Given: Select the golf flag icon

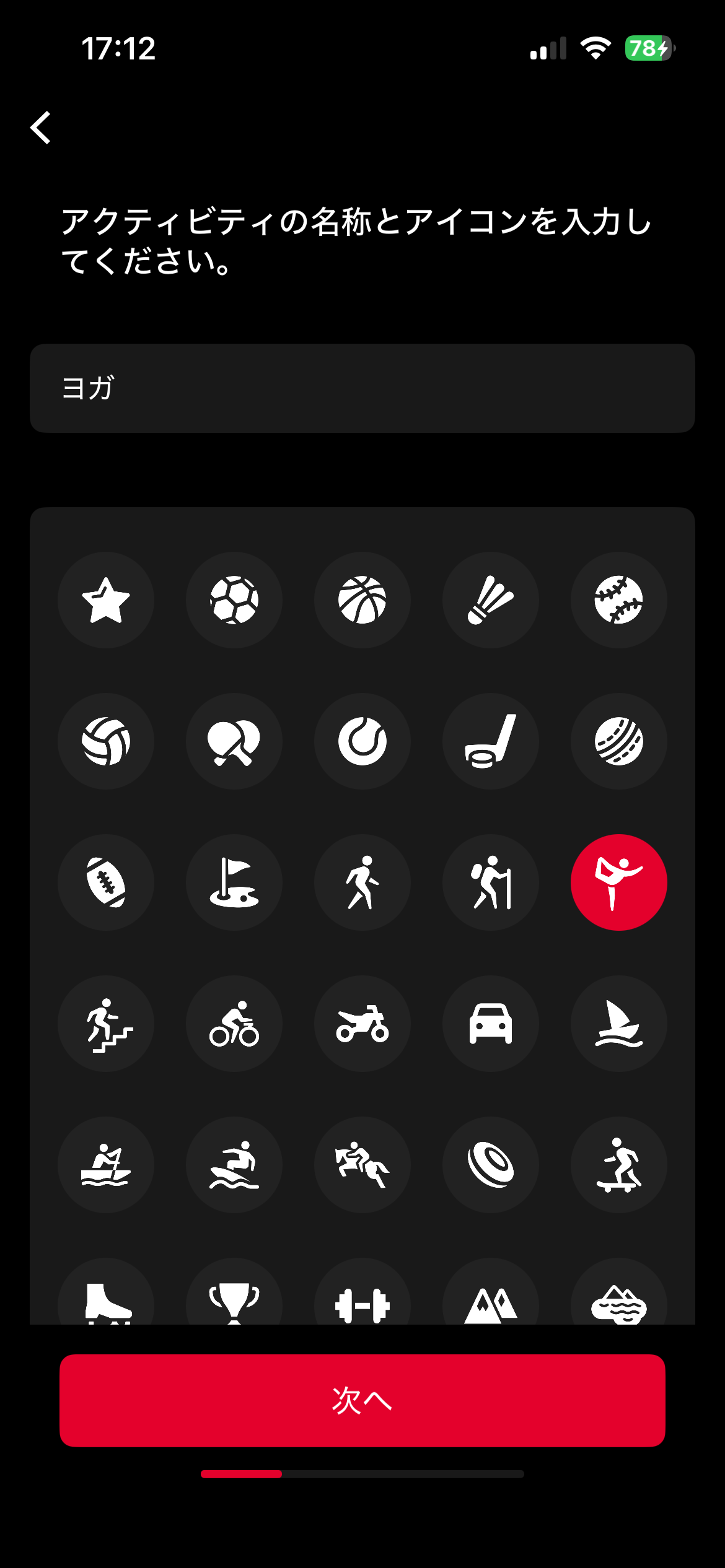Looking at the screenshot, I should [x=234, y=882].
